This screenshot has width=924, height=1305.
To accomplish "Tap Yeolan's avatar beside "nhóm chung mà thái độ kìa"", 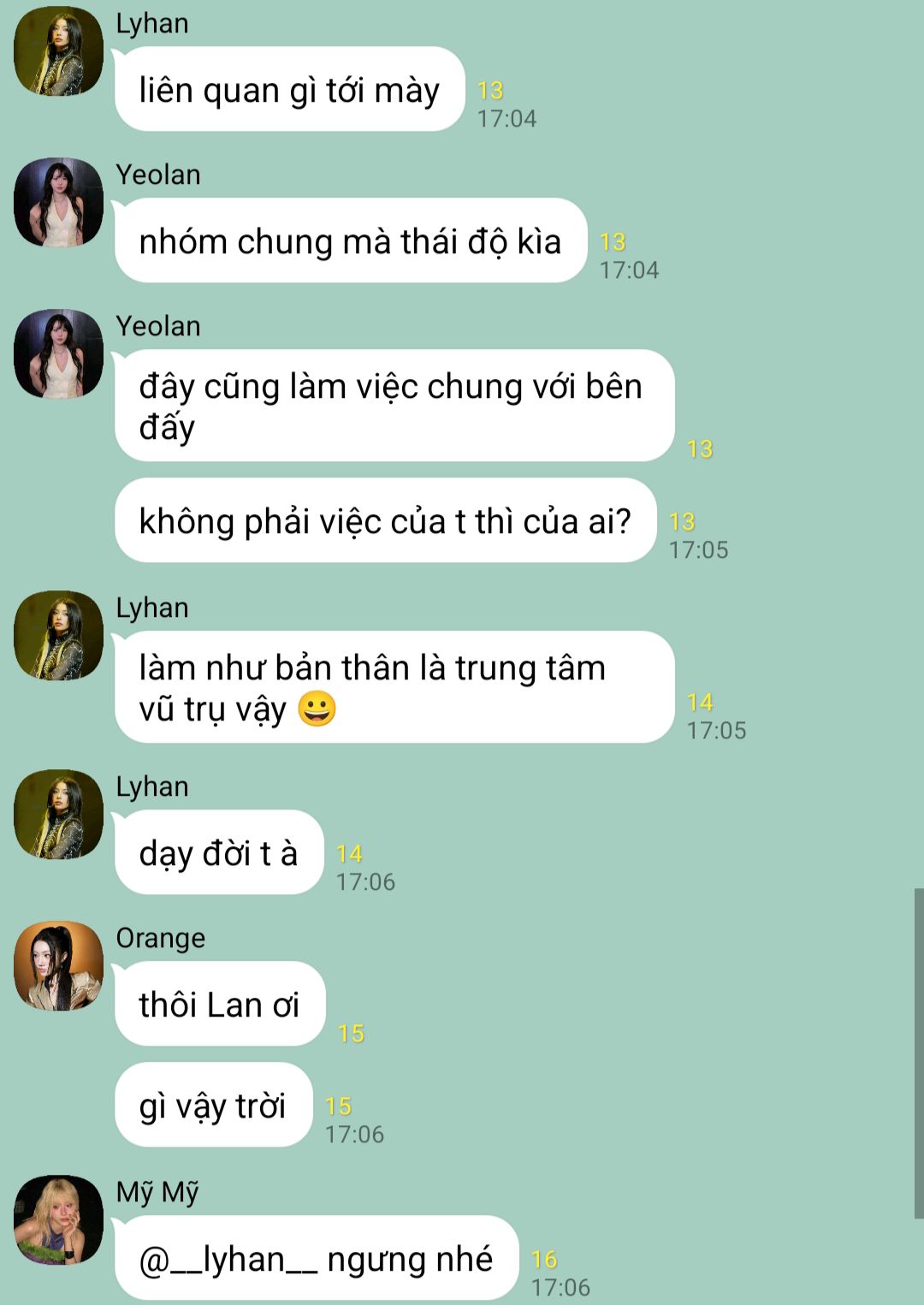I will click(58, 202).
